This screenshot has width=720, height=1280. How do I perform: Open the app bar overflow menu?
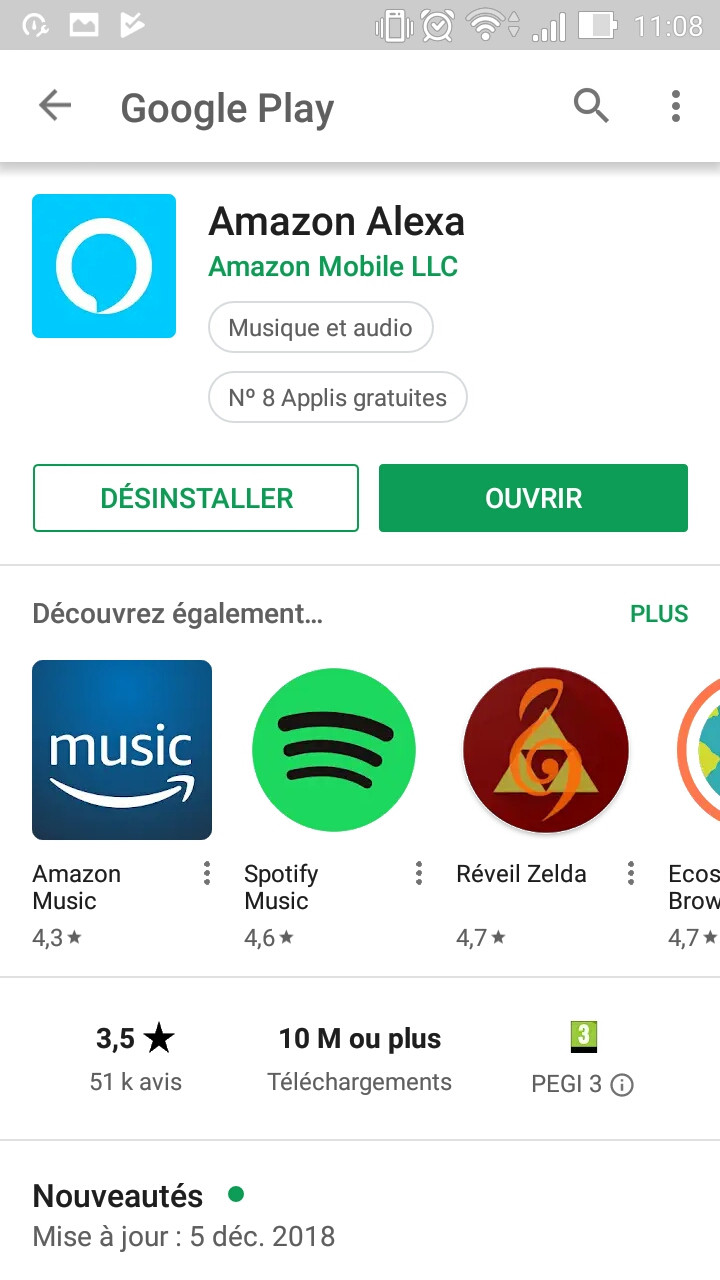coord(676,105)
